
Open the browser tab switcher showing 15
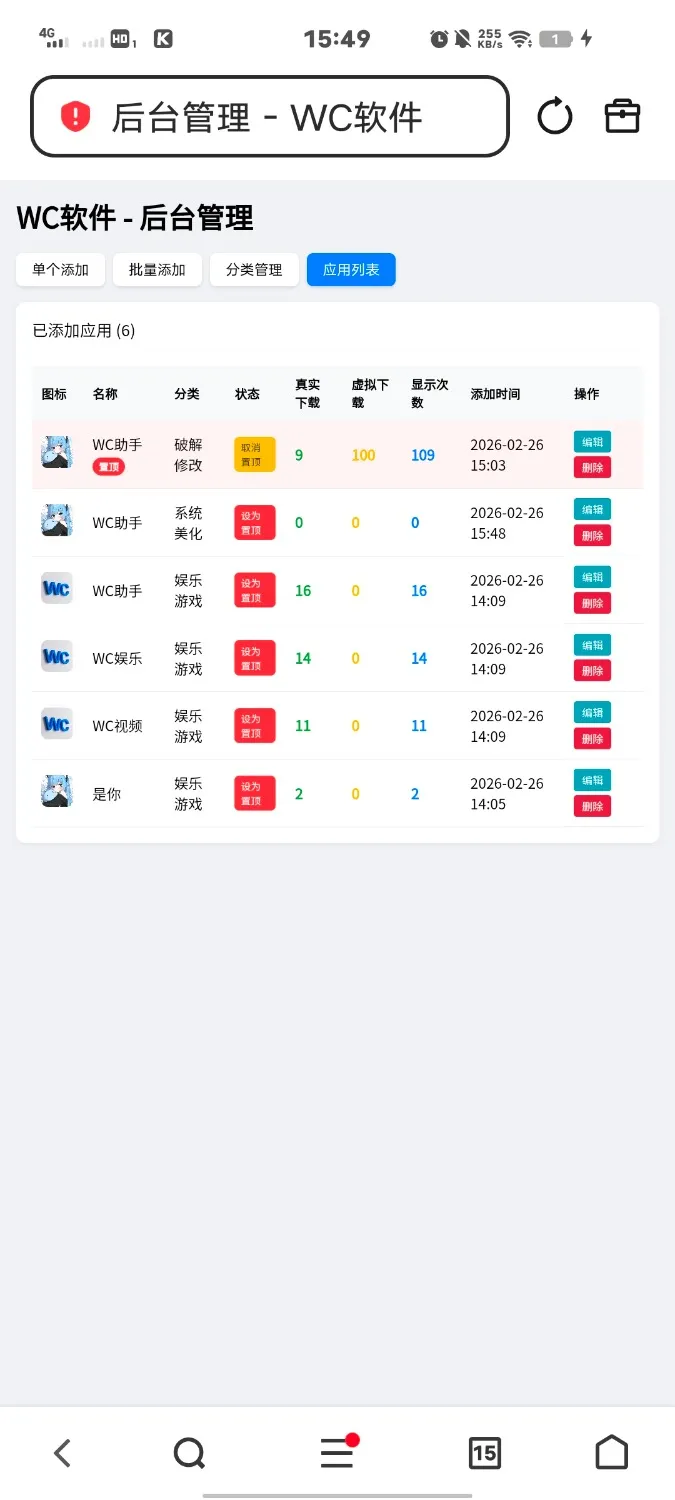(485, 1453)
